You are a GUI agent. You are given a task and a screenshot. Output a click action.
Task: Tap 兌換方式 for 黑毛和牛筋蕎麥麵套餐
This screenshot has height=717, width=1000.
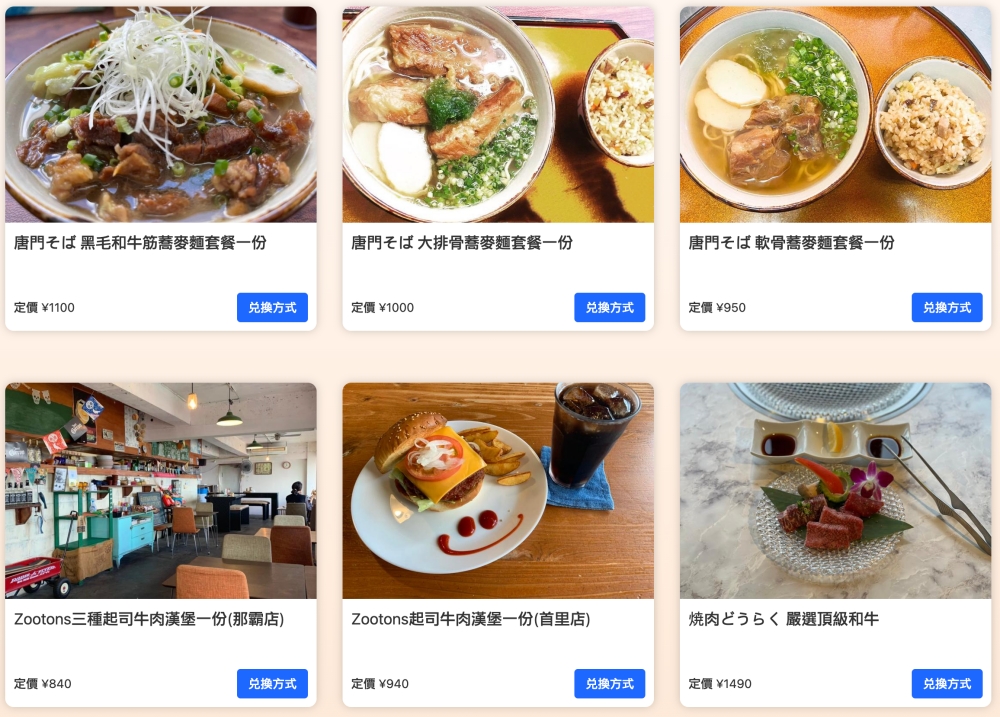[272, 307]
